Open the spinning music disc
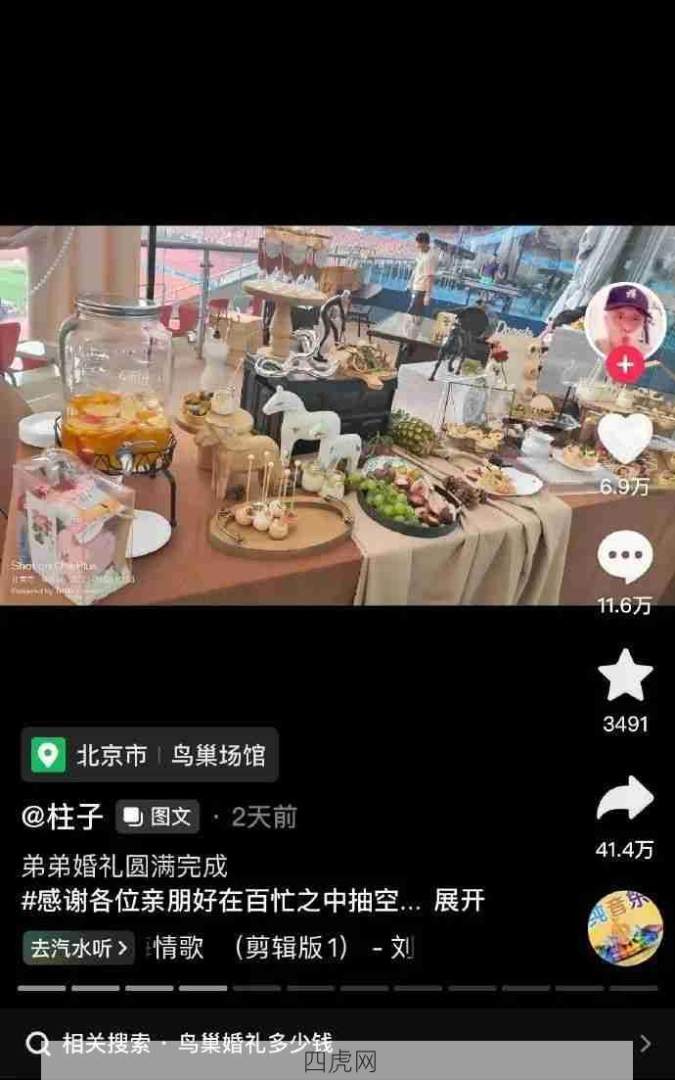Screen dimensions: 675x1080 pos(625,928)
